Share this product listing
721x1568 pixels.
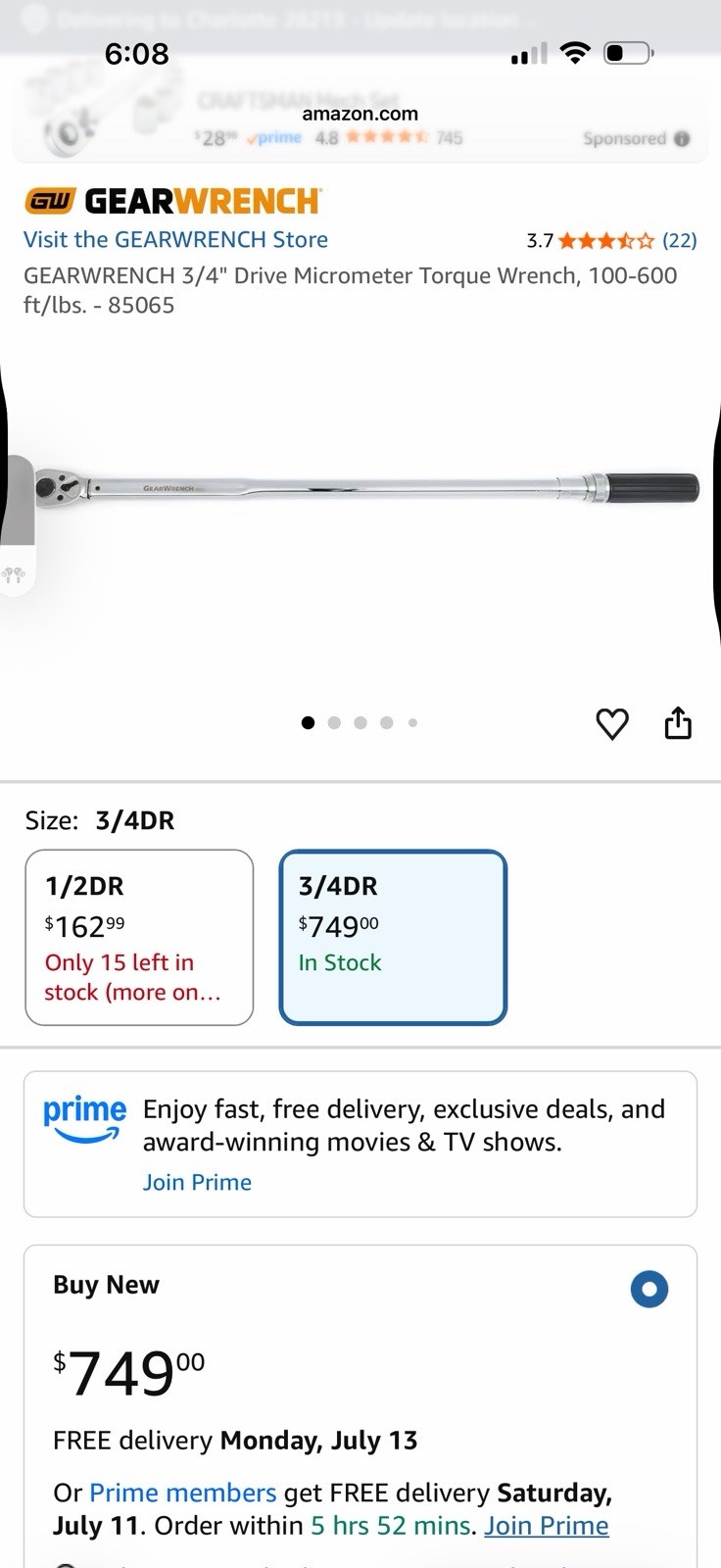pyautogui.click(x=678, y=723)
